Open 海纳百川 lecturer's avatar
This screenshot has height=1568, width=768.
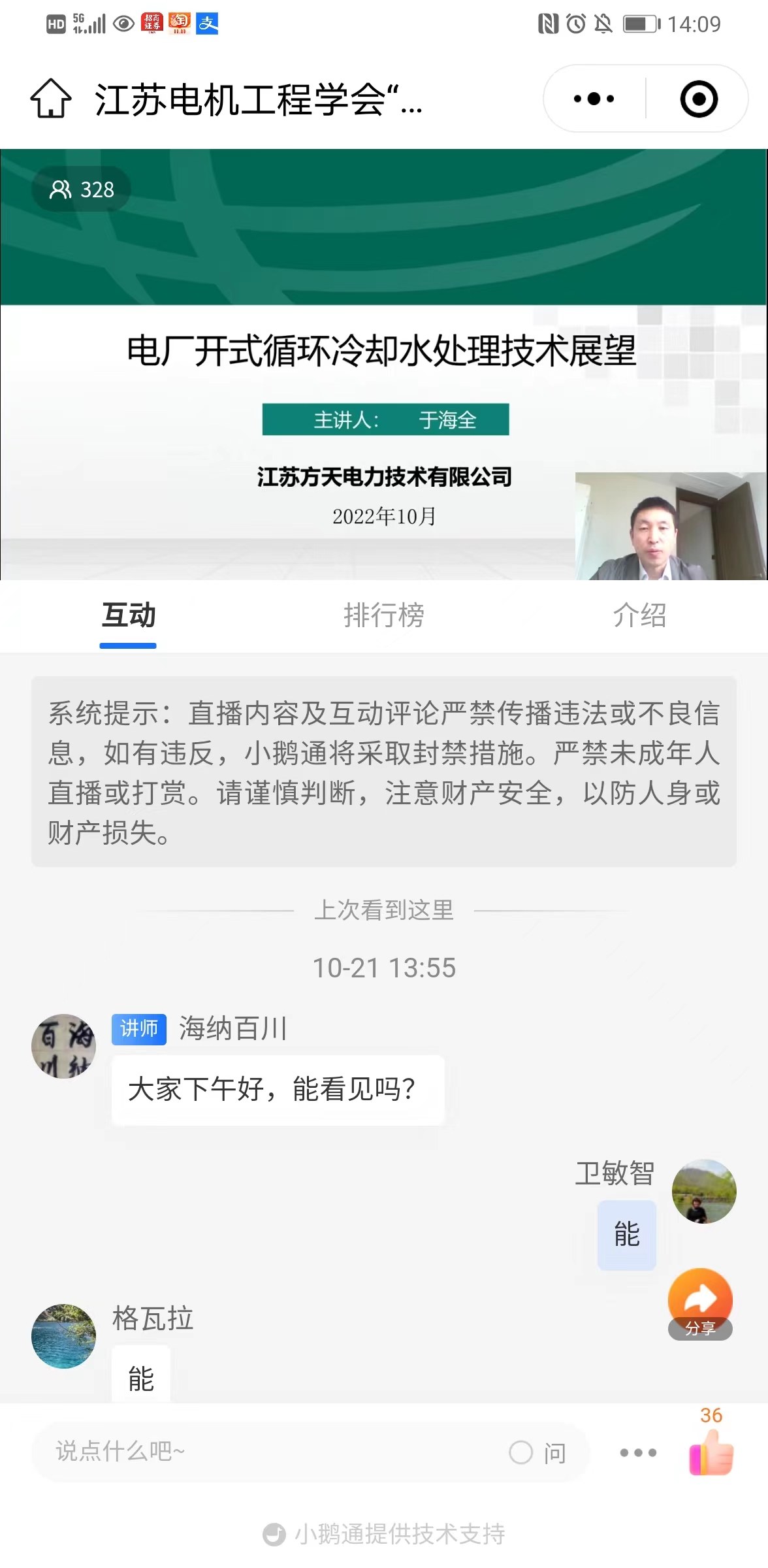pyautogui.click(x=64, y=1046)
